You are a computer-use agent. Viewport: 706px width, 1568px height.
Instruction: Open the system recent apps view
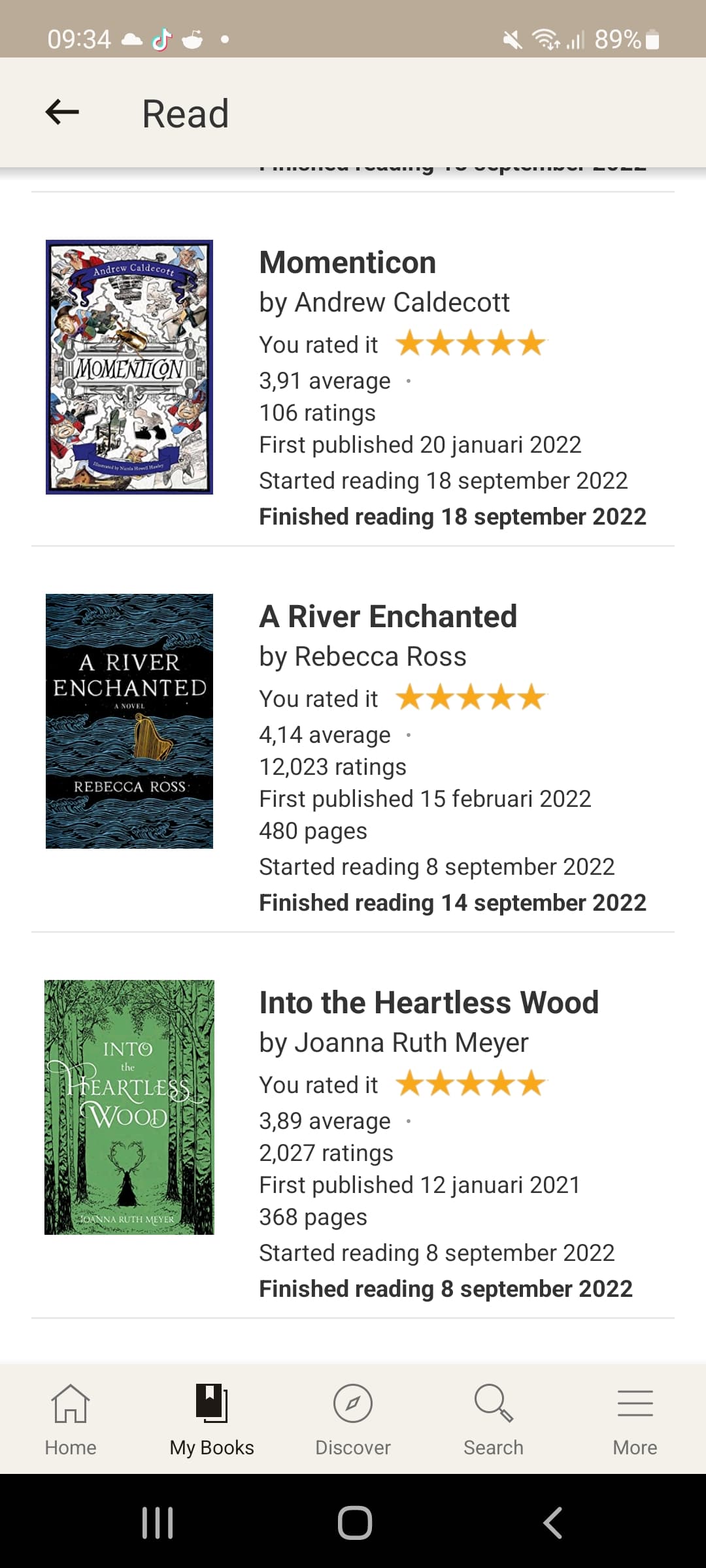[x=158, y=1523]
